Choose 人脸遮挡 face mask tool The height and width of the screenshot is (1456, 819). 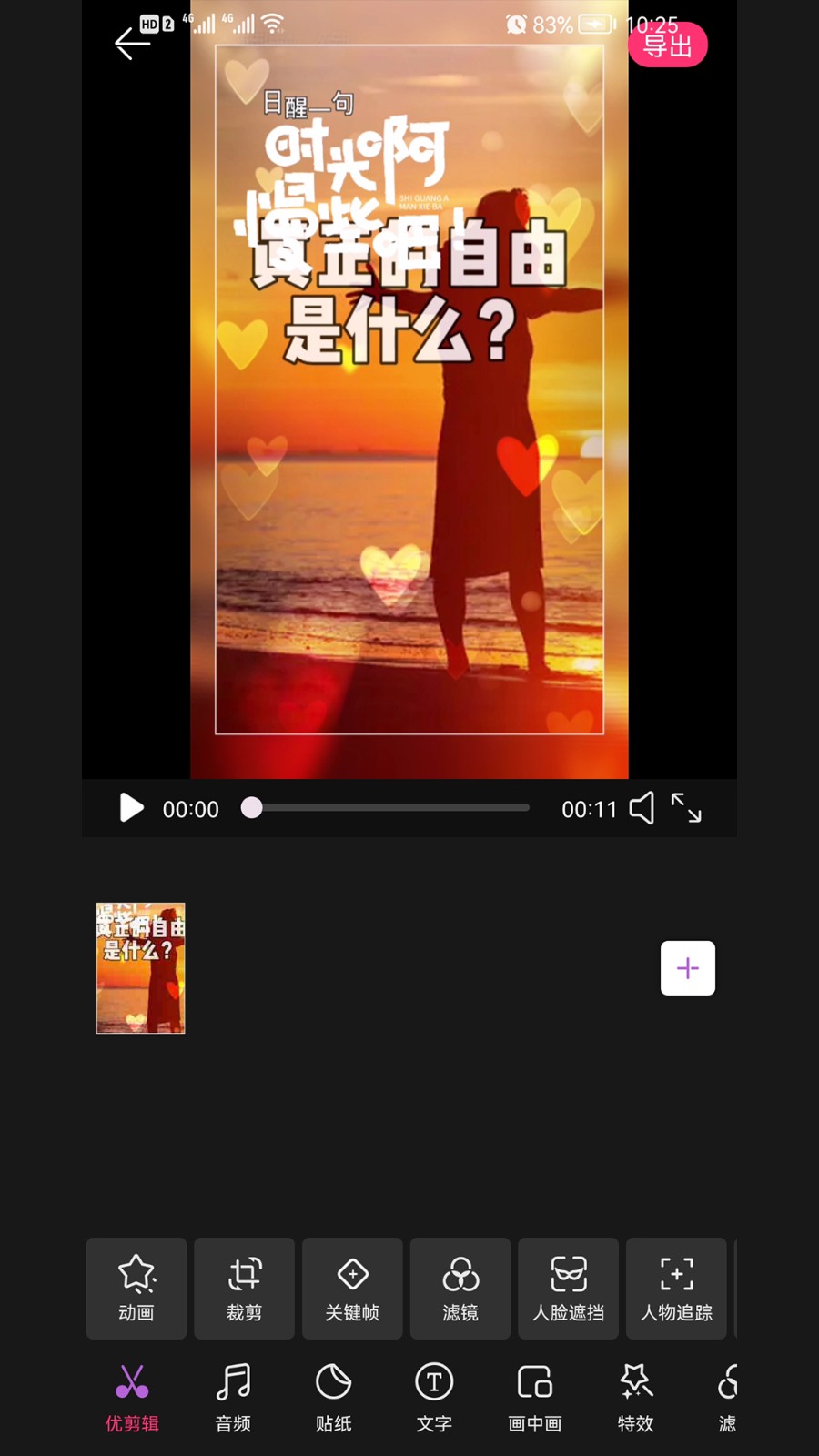[x=568, y=1288]
